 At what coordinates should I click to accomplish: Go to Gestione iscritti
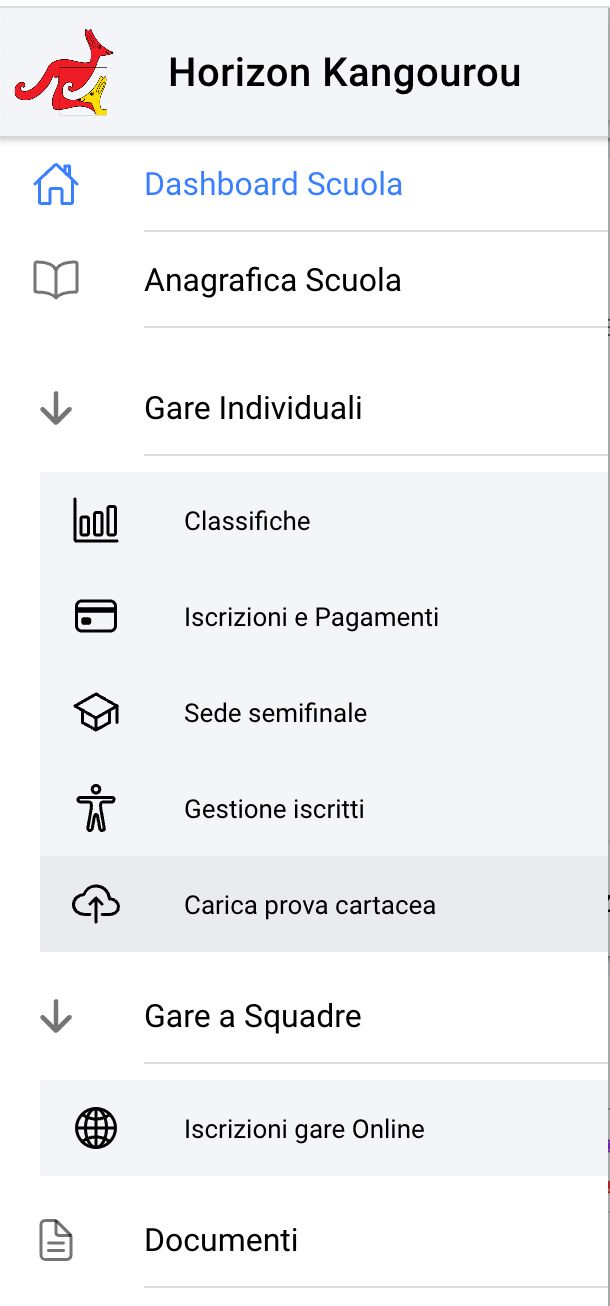click(324, 809)
